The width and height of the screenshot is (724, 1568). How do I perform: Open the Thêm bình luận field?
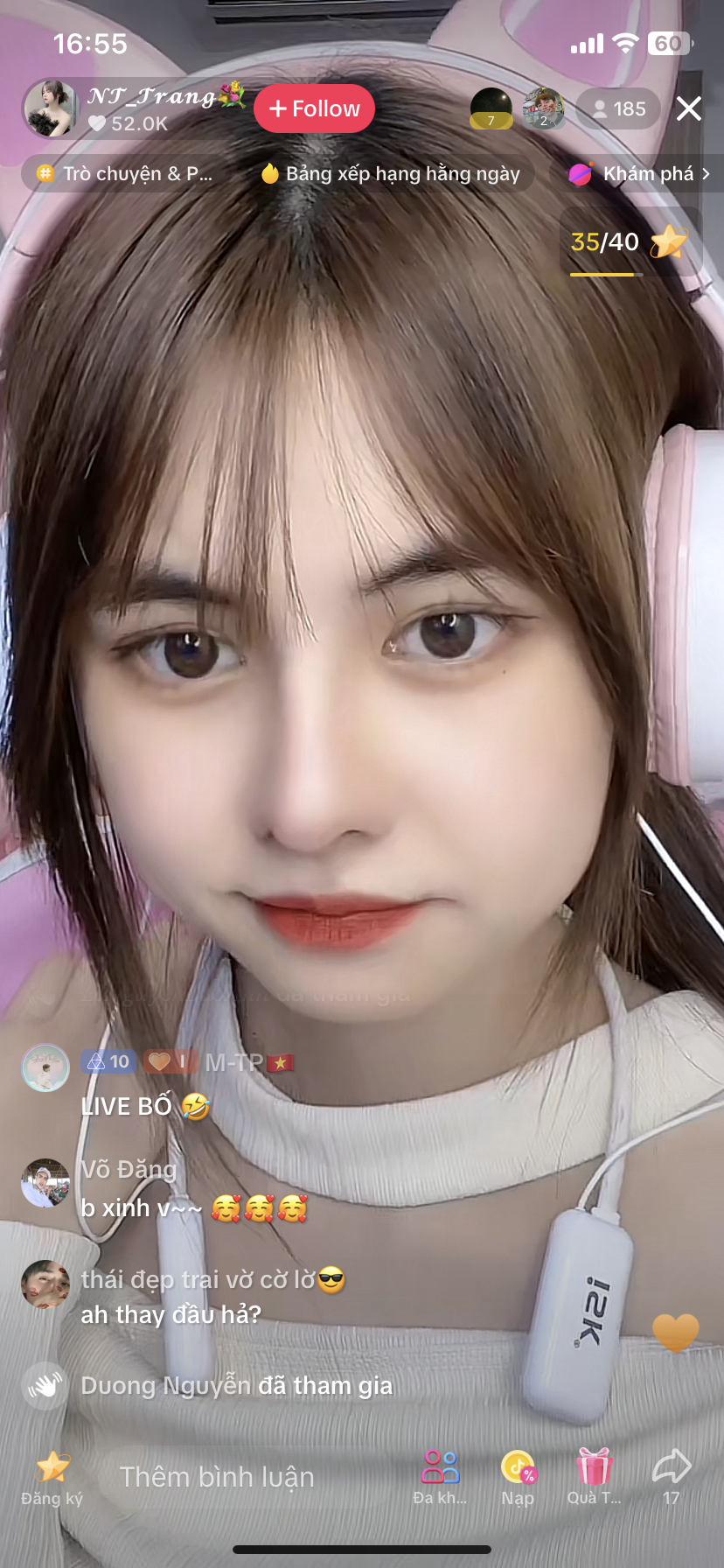coord(217,1477)
